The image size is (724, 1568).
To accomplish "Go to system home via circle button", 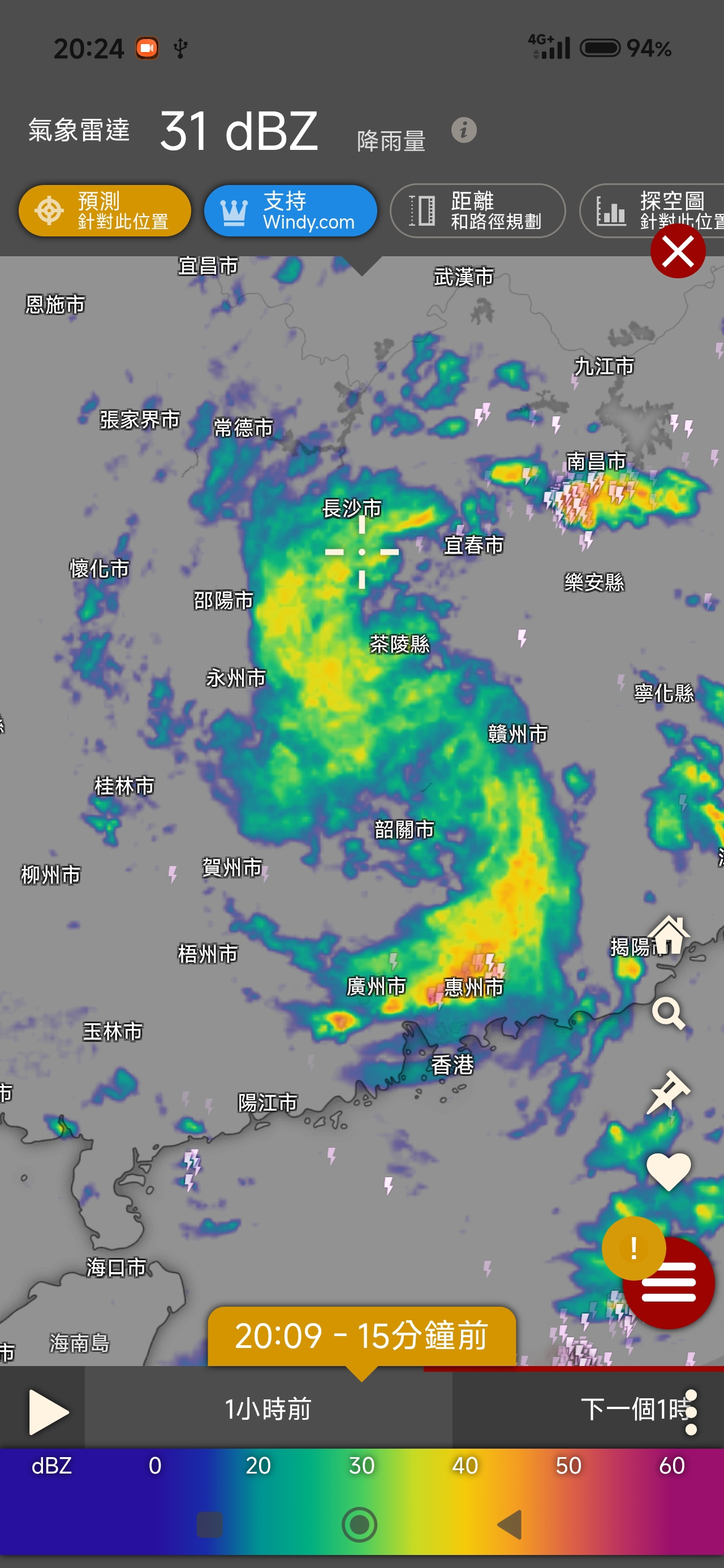I will 360,1524.
